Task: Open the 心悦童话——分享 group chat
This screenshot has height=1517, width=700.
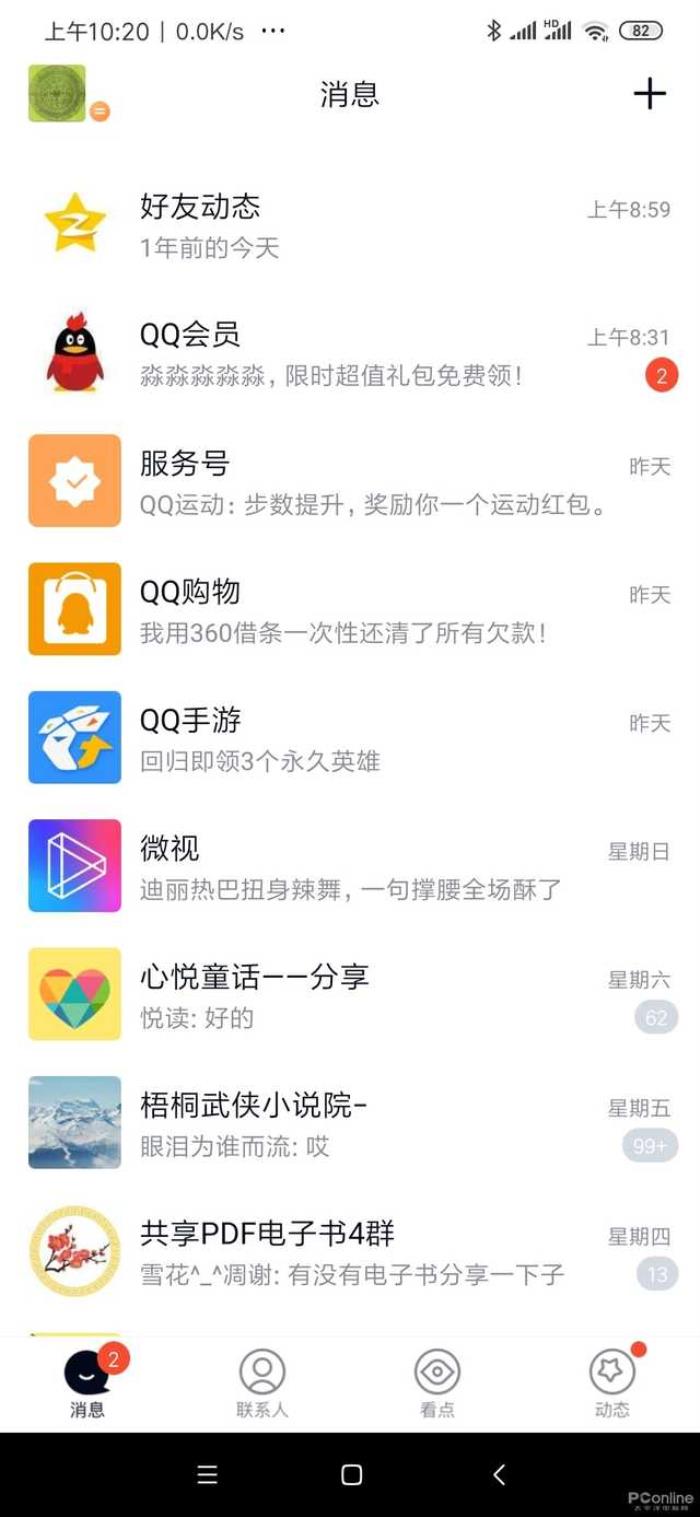Action: 350,994
